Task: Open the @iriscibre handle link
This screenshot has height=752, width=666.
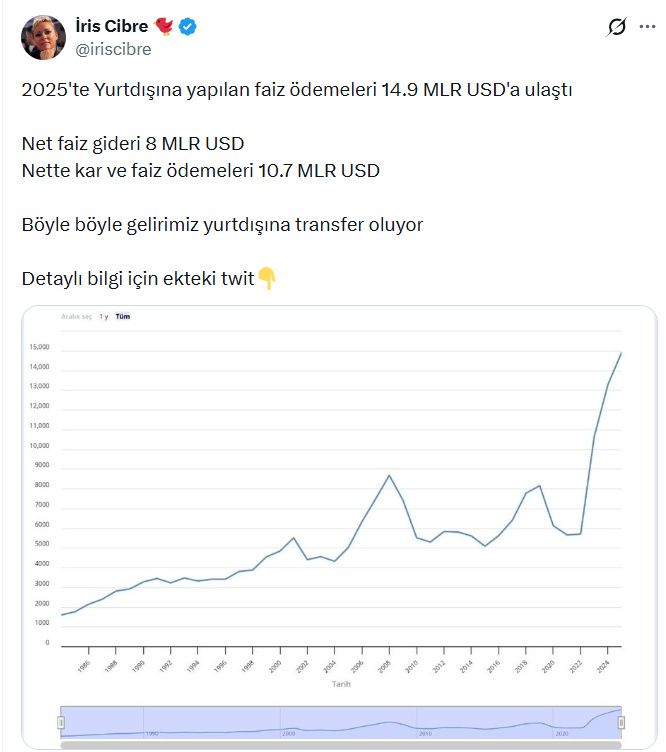Action: click(x=115, y=47)
